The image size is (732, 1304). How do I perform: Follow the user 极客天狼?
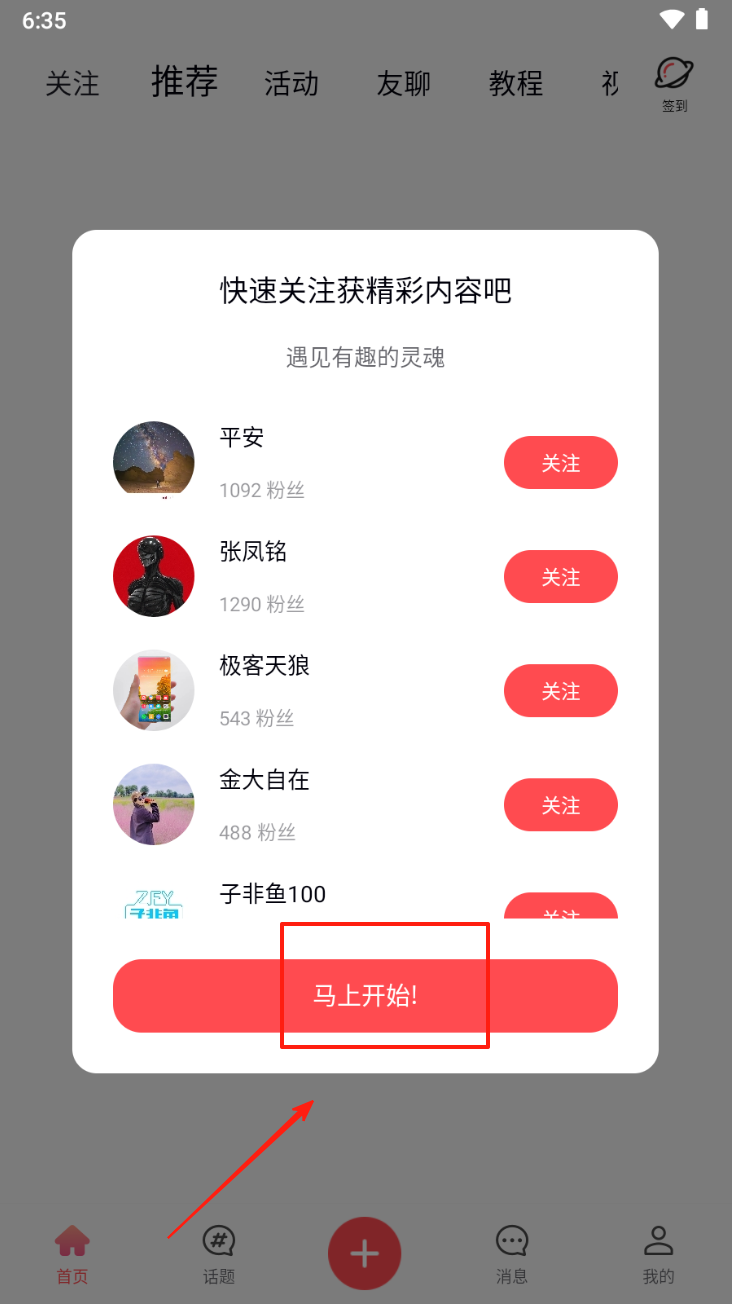560,691
